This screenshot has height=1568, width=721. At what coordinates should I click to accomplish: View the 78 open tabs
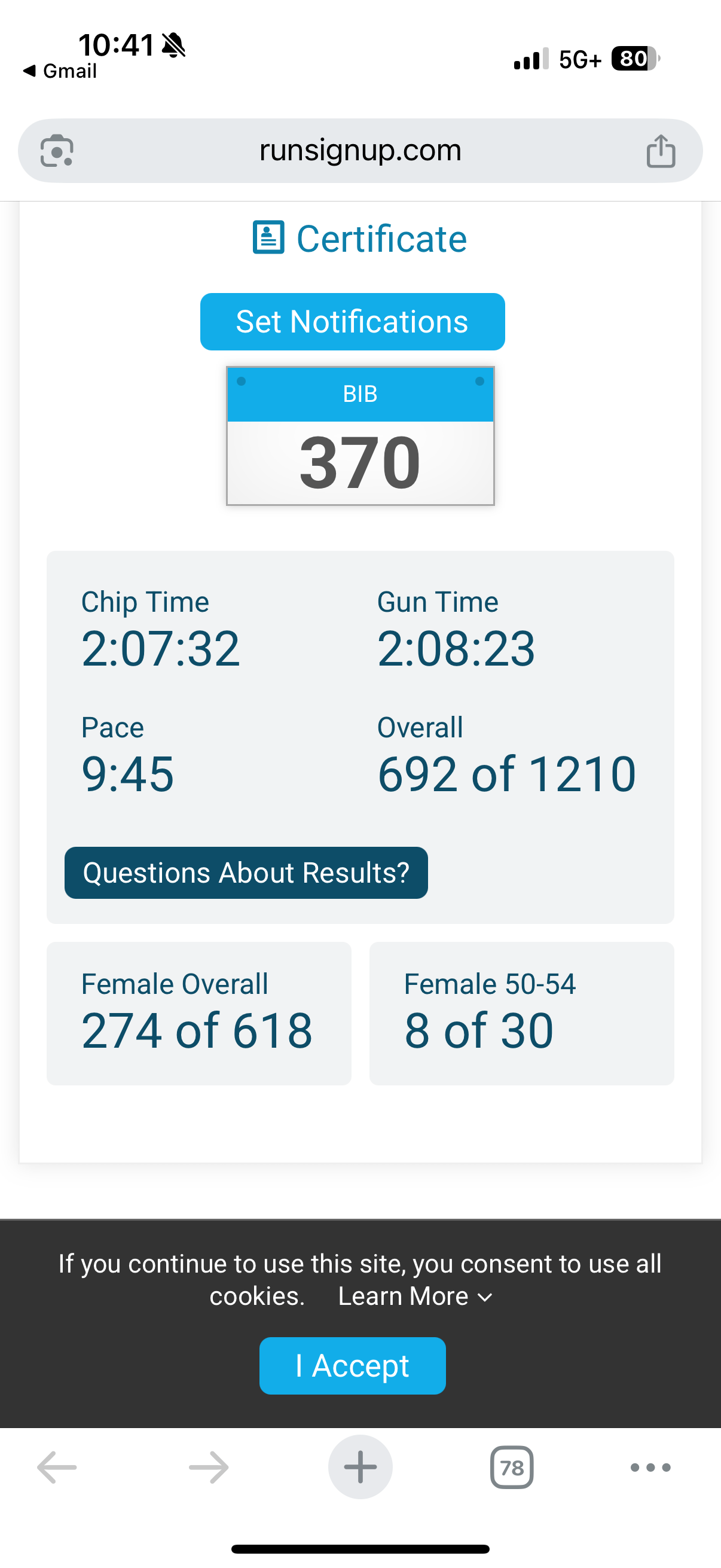[x=512, y=1468]
